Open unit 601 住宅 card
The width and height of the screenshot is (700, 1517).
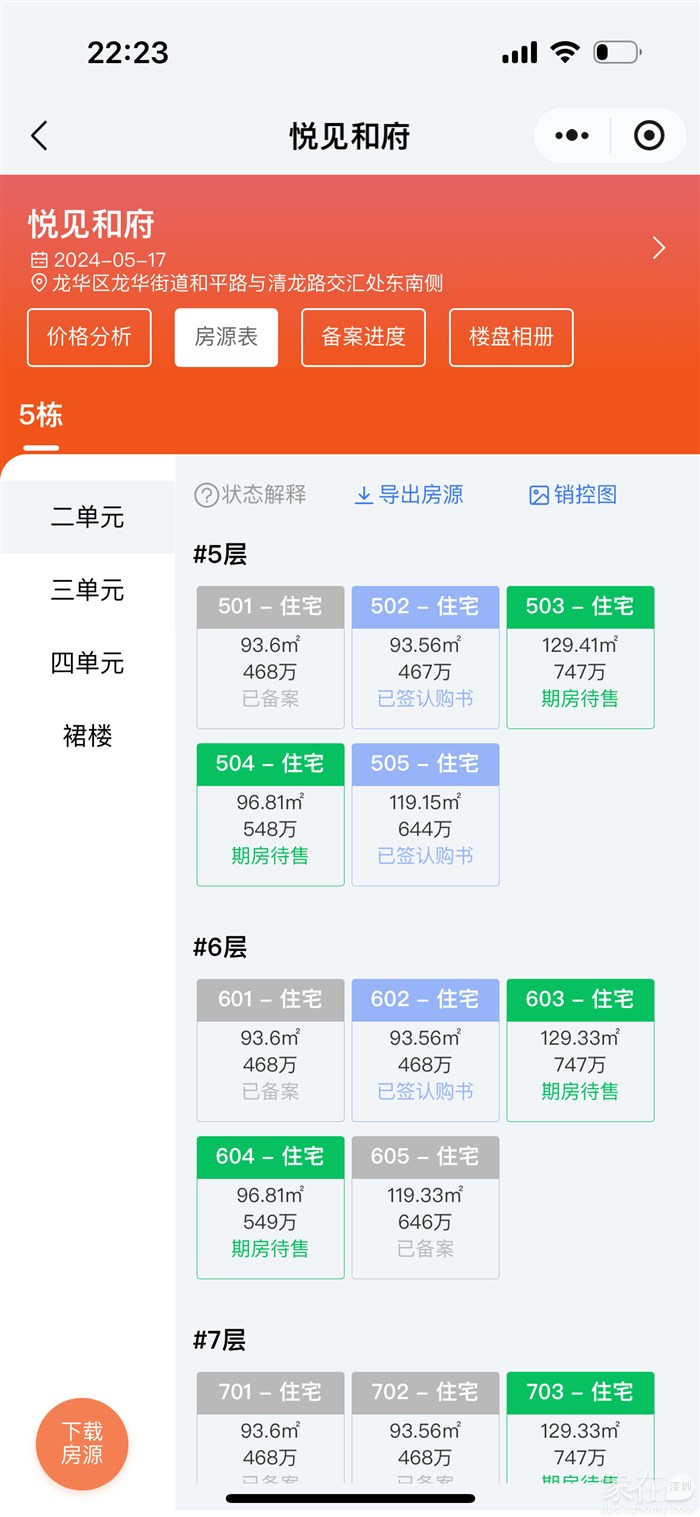270,1050
